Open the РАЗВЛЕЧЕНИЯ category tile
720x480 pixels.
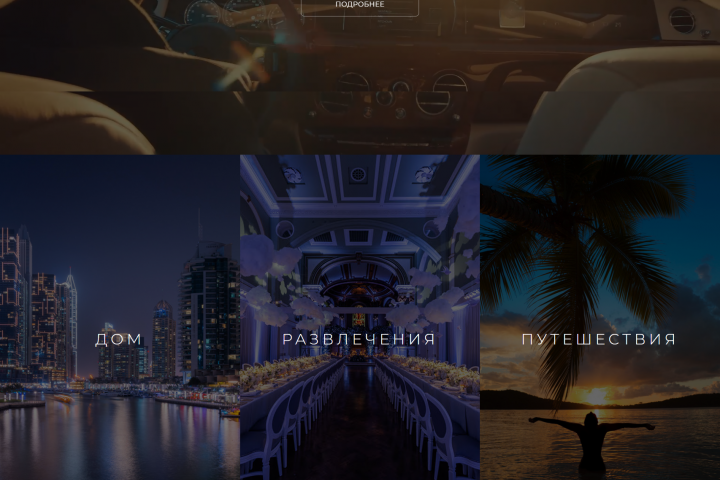(359, 339)
